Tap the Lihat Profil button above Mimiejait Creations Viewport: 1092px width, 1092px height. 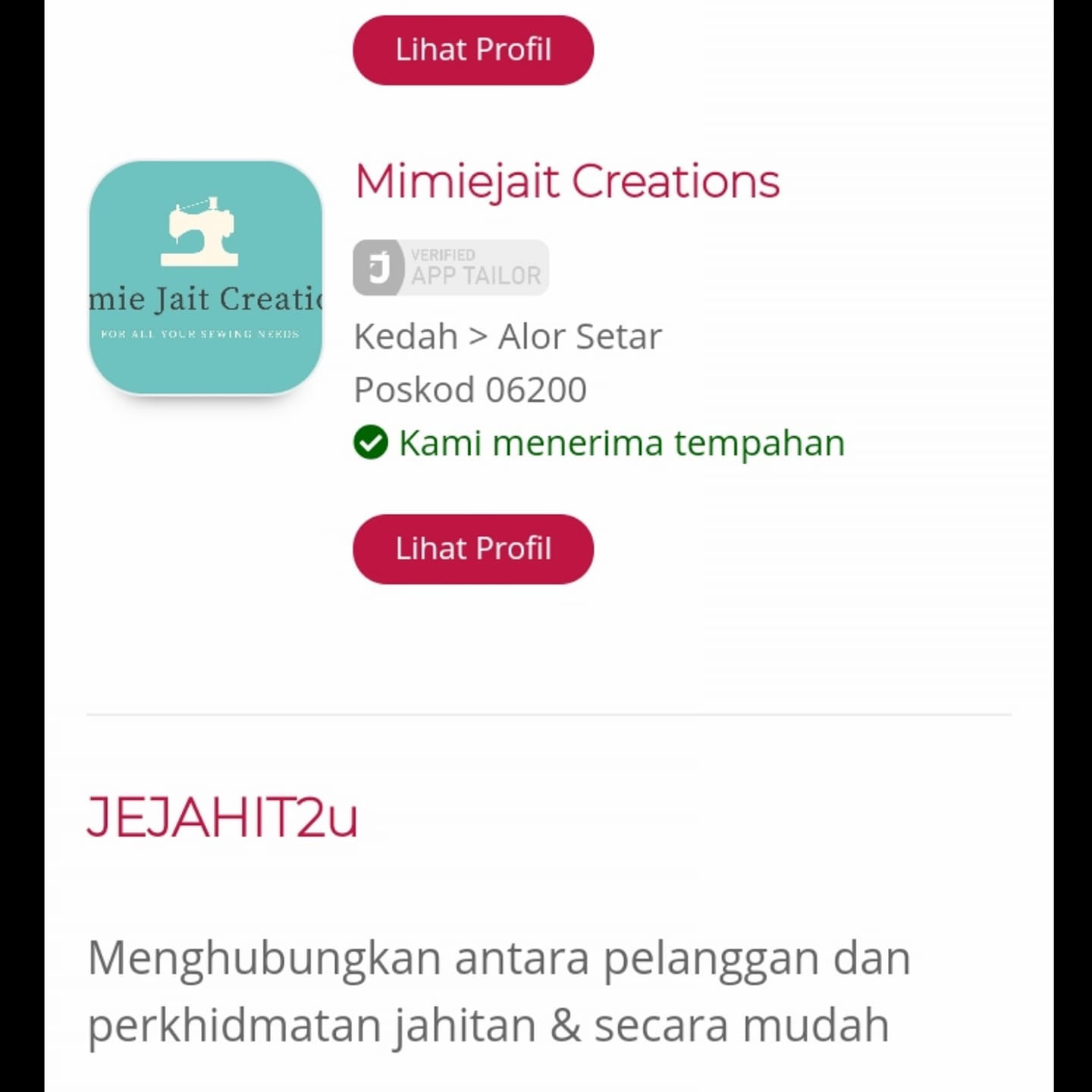coord(473,50)
